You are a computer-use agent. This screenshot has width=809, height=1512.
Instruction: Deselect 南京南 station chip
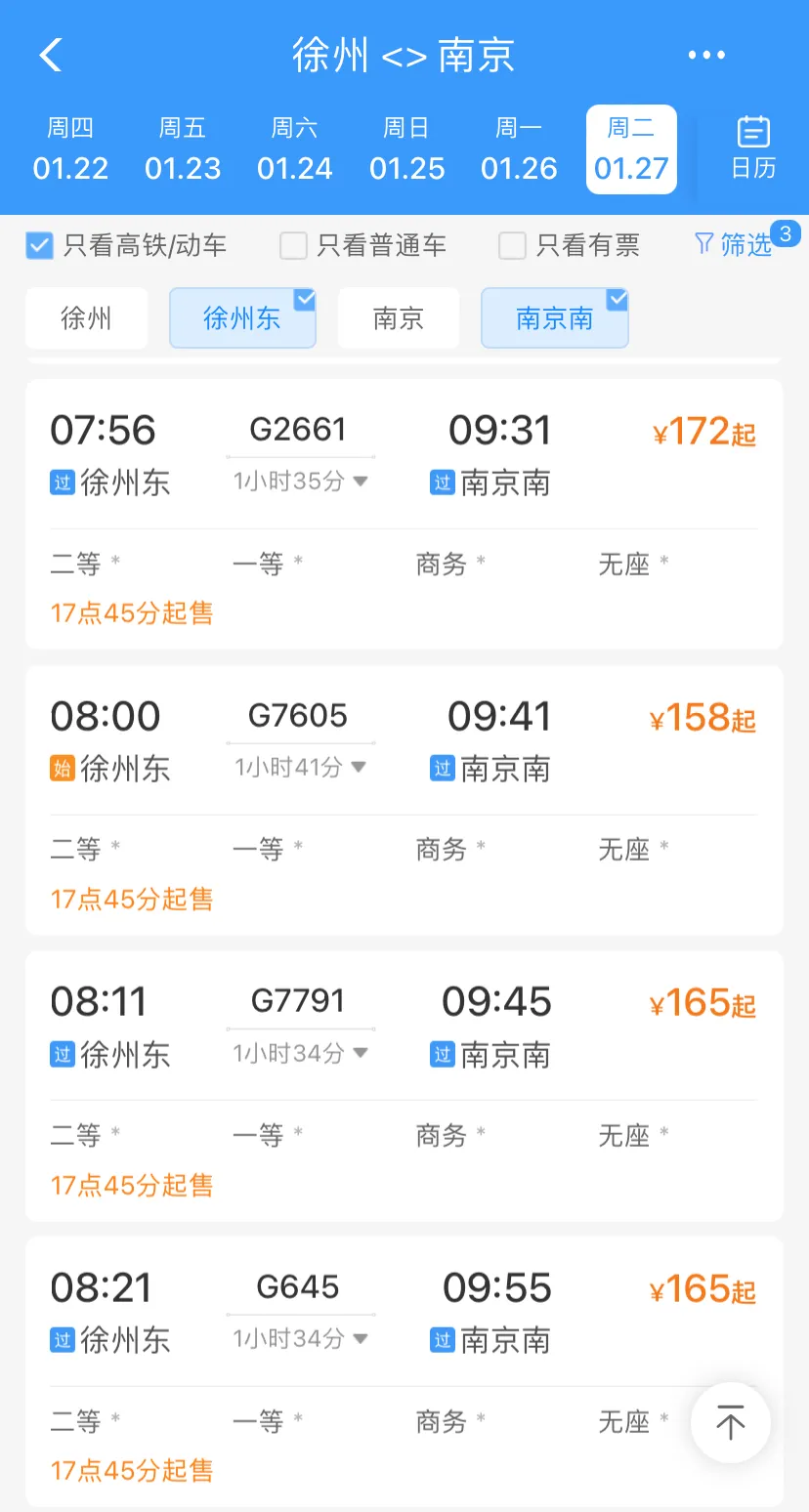pyautogui.click(x=554, y=318)
